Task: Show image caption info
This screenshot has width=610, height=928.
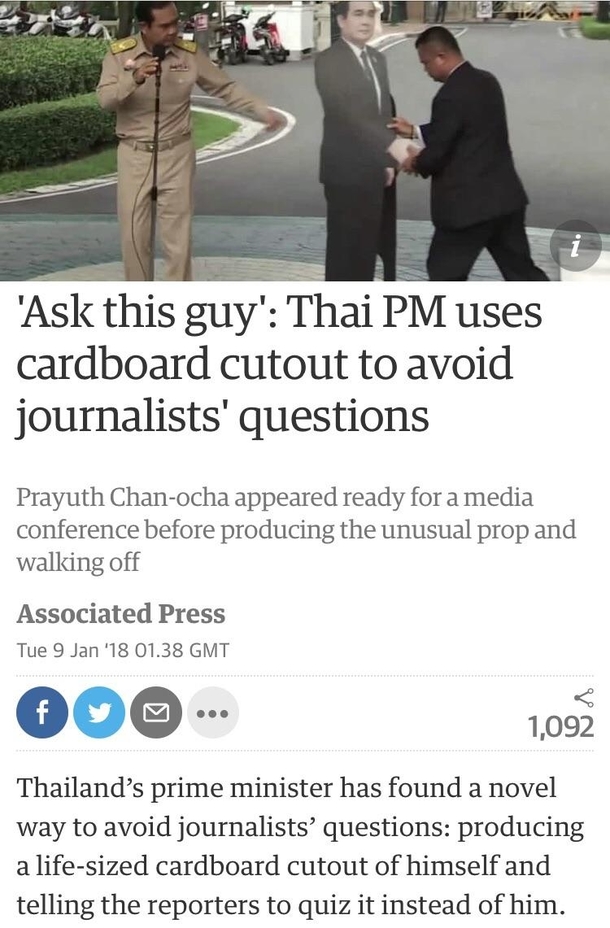Action: tap(576, 247)
